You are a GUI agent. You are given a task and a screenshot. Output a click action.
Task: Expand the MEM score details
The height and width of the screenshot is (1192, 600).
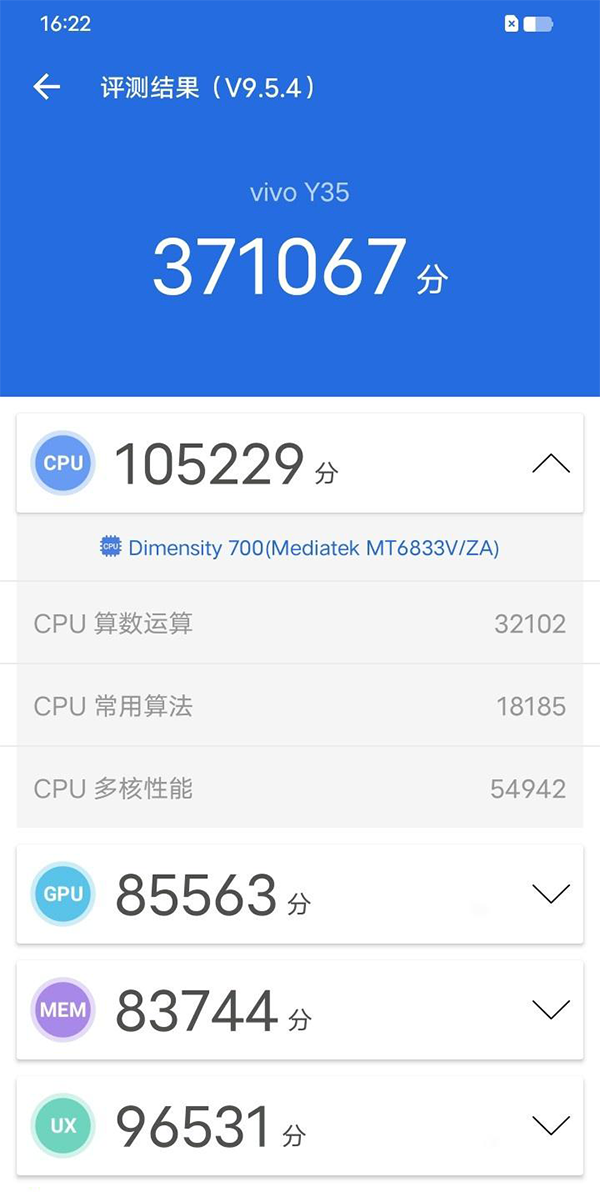click(551, 1009)
